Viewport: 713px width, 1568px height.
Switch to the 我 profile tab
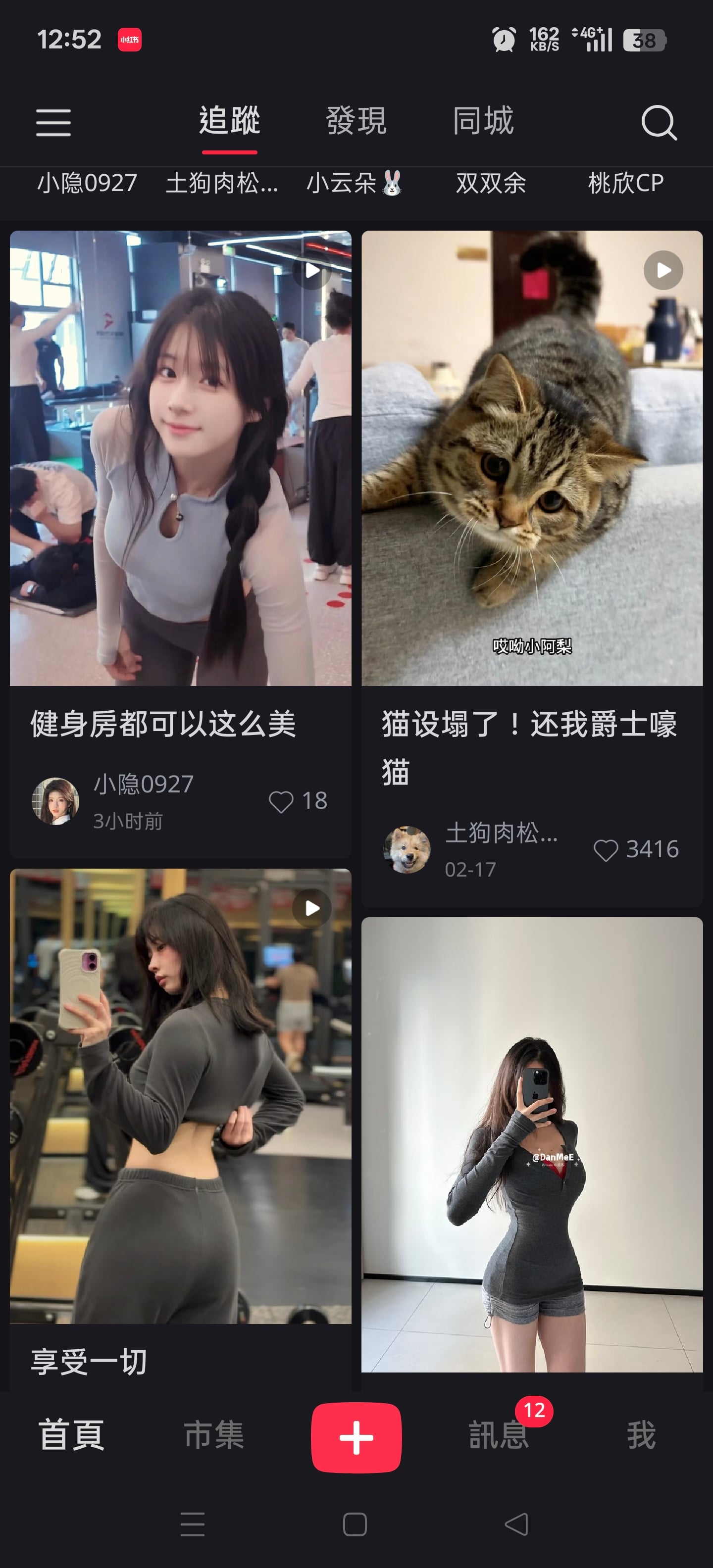pos(641,1435)
